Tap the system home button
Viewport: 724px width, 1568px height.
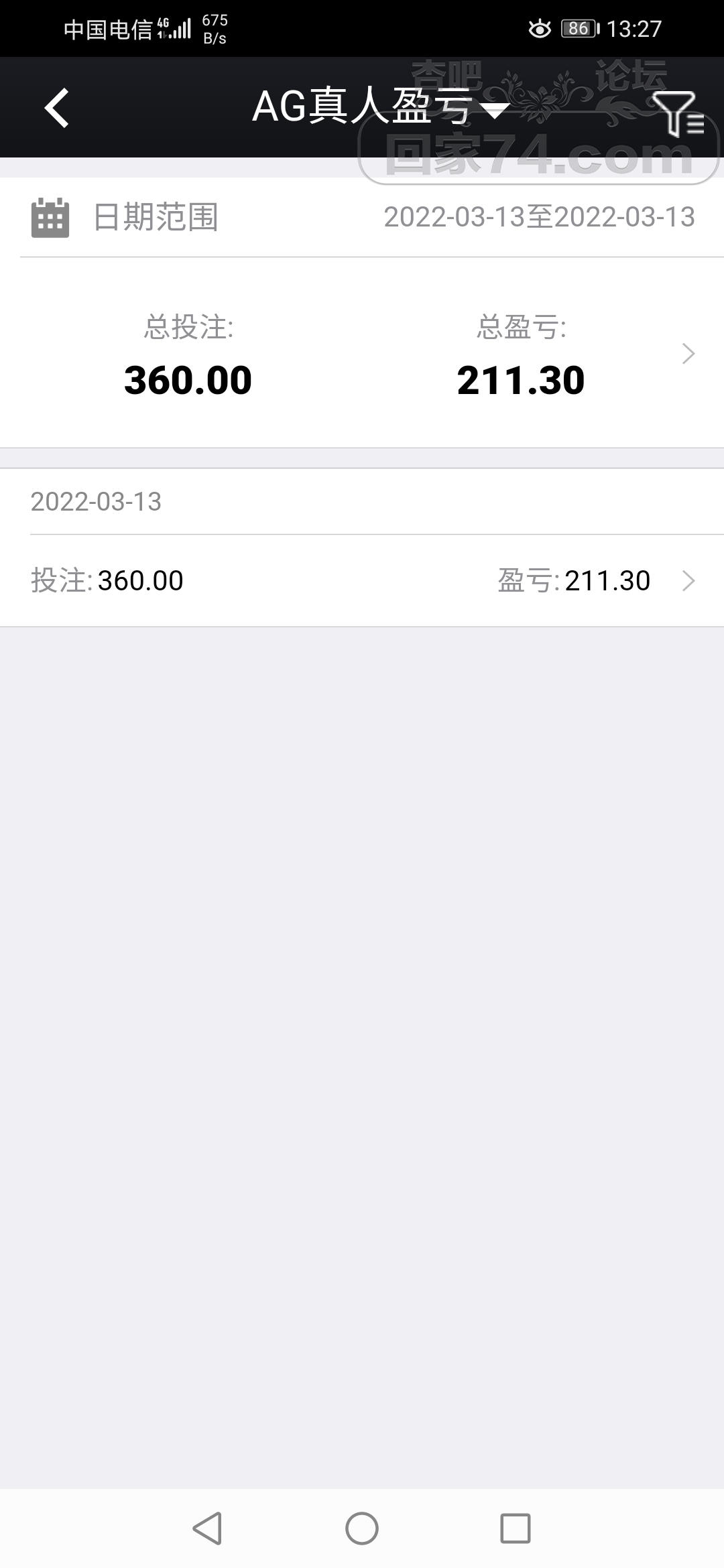pos(362,1528)
